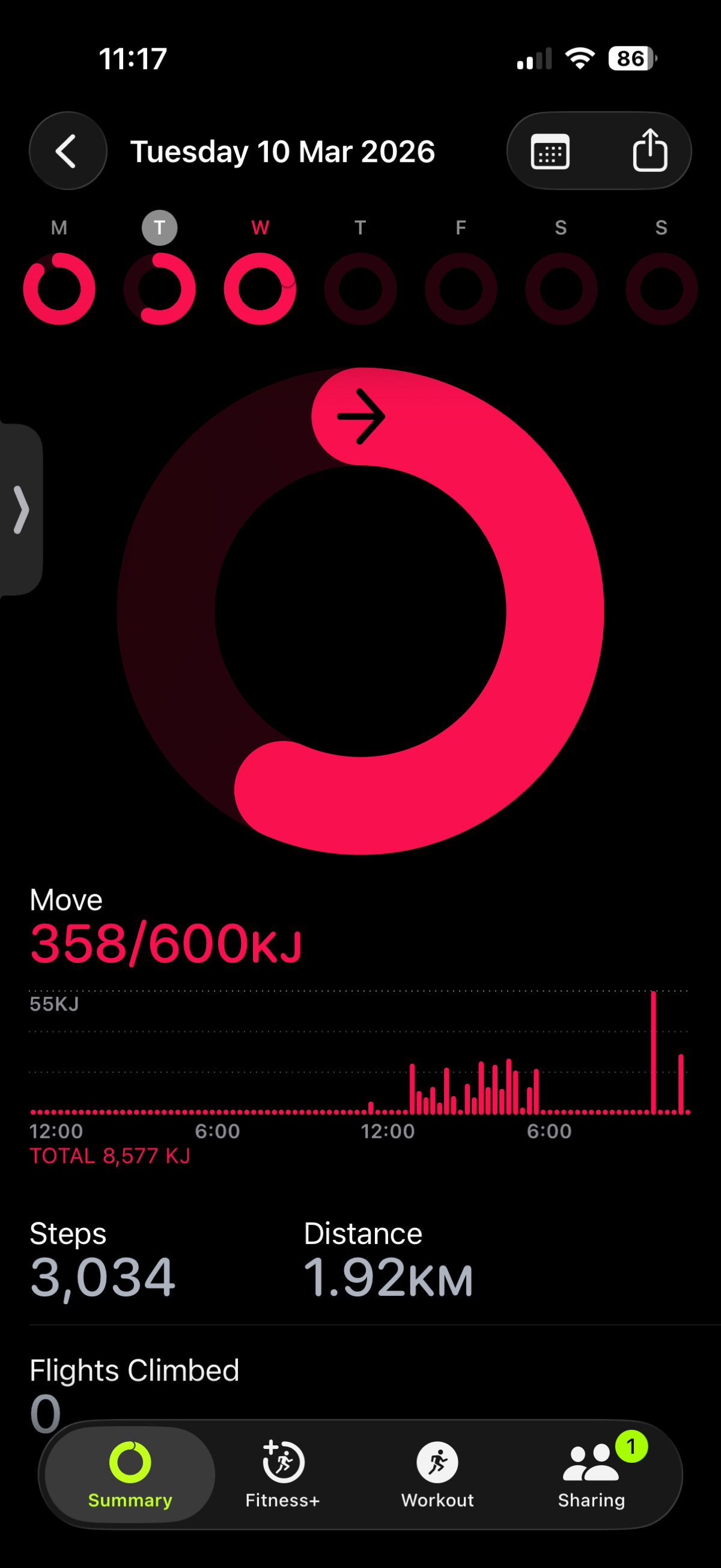Switch to the Fitness+ tab
This screenshot has height=1568, width=721.
tap(282, 1474)
